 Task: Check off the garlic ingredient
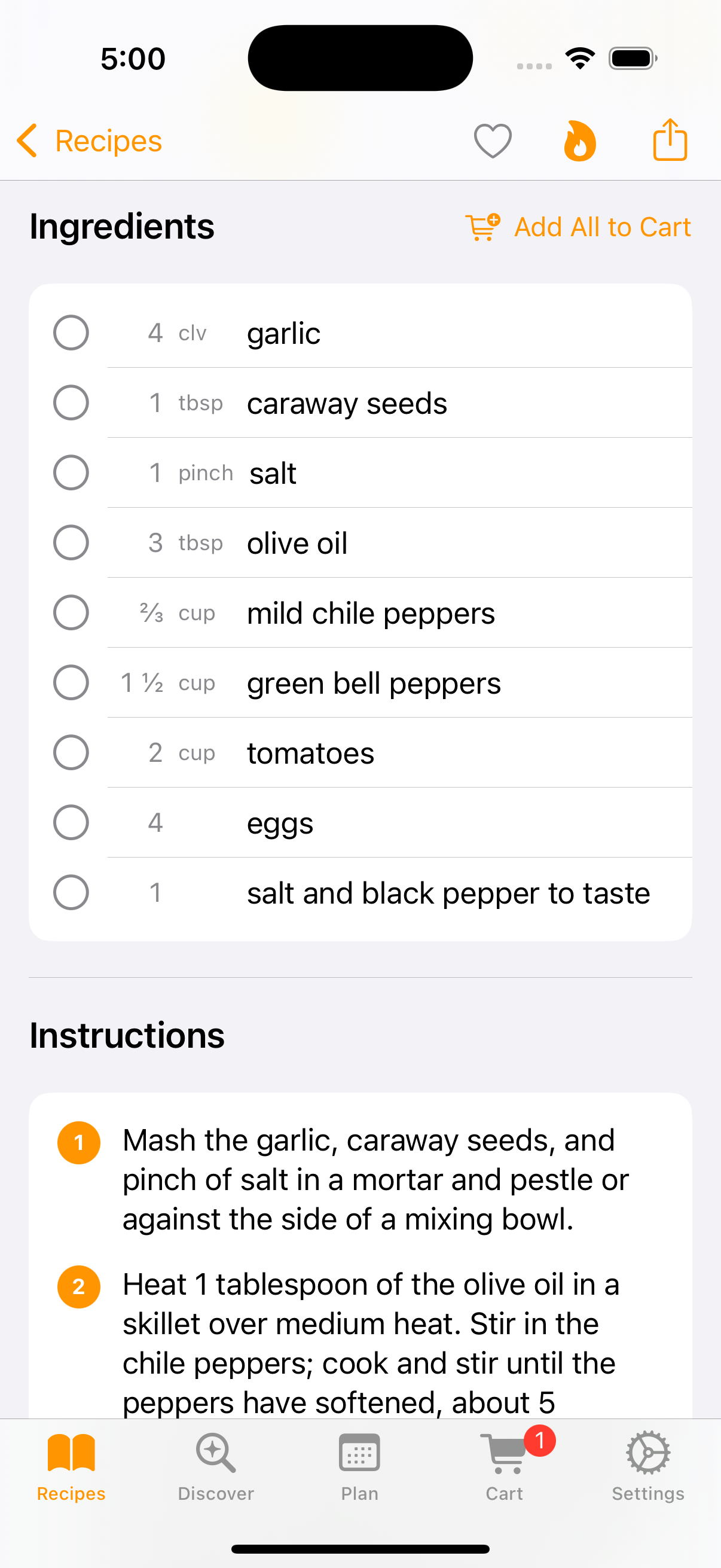tap(71, 332)
